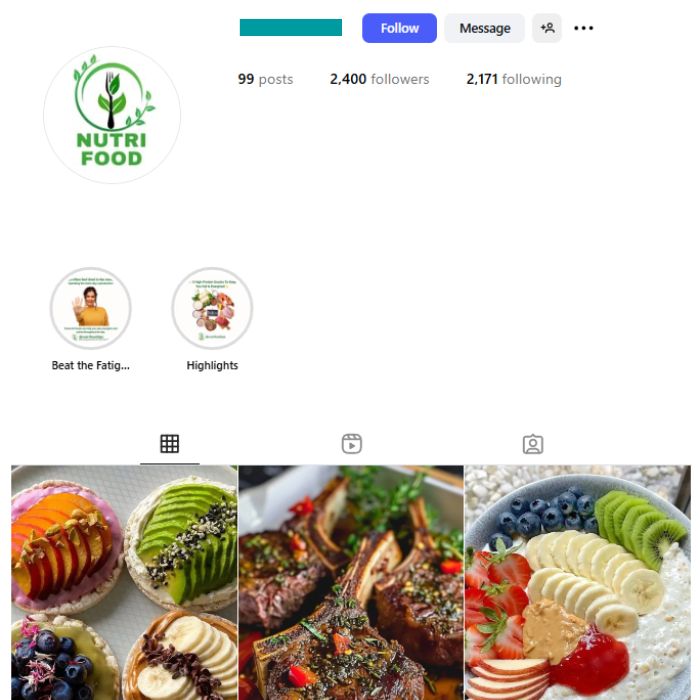View the 2,400 followers list
Image resolution: width=700 pixels, height=700 pixels.
[x=379, y=79]
